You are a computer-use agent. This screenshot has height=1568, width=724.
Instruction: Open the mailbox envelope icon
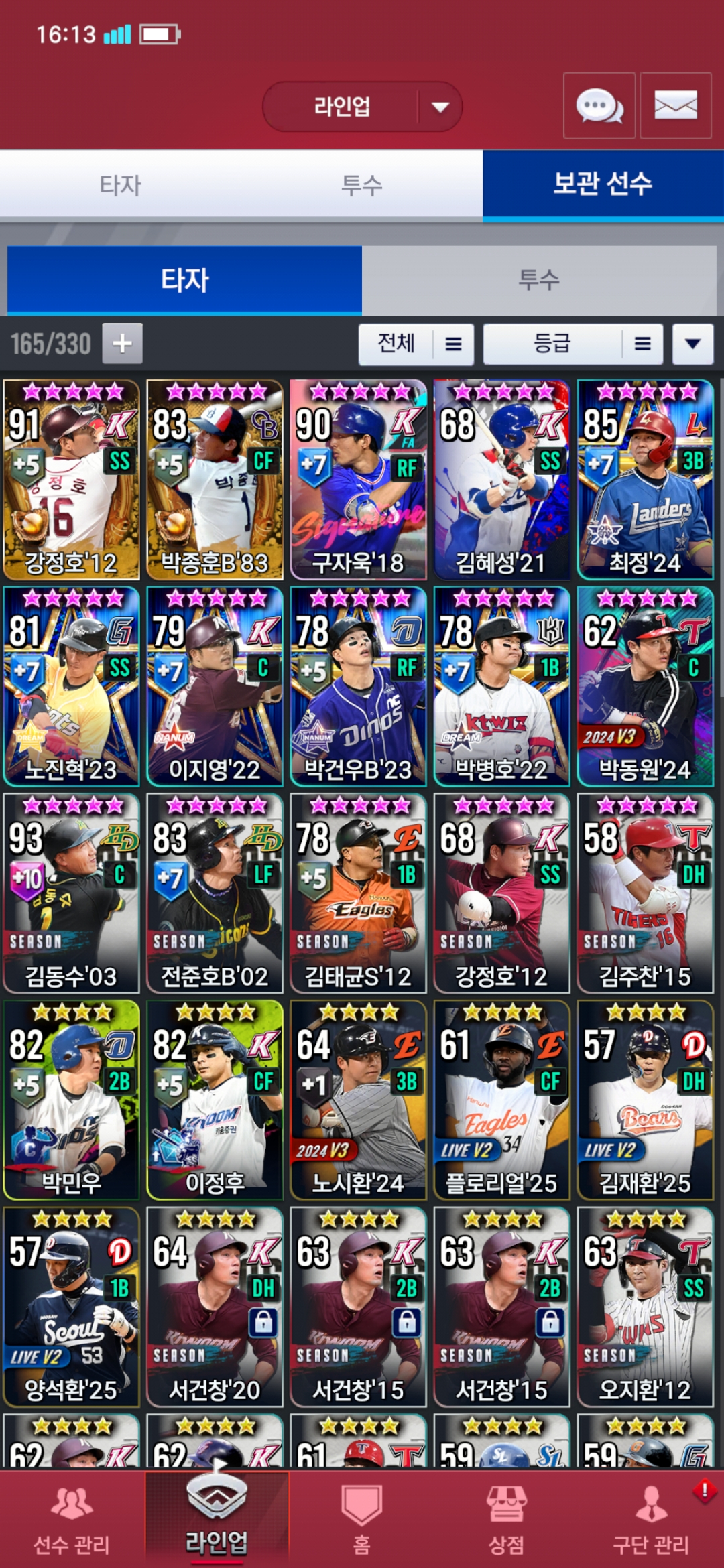tap(676, 106)
